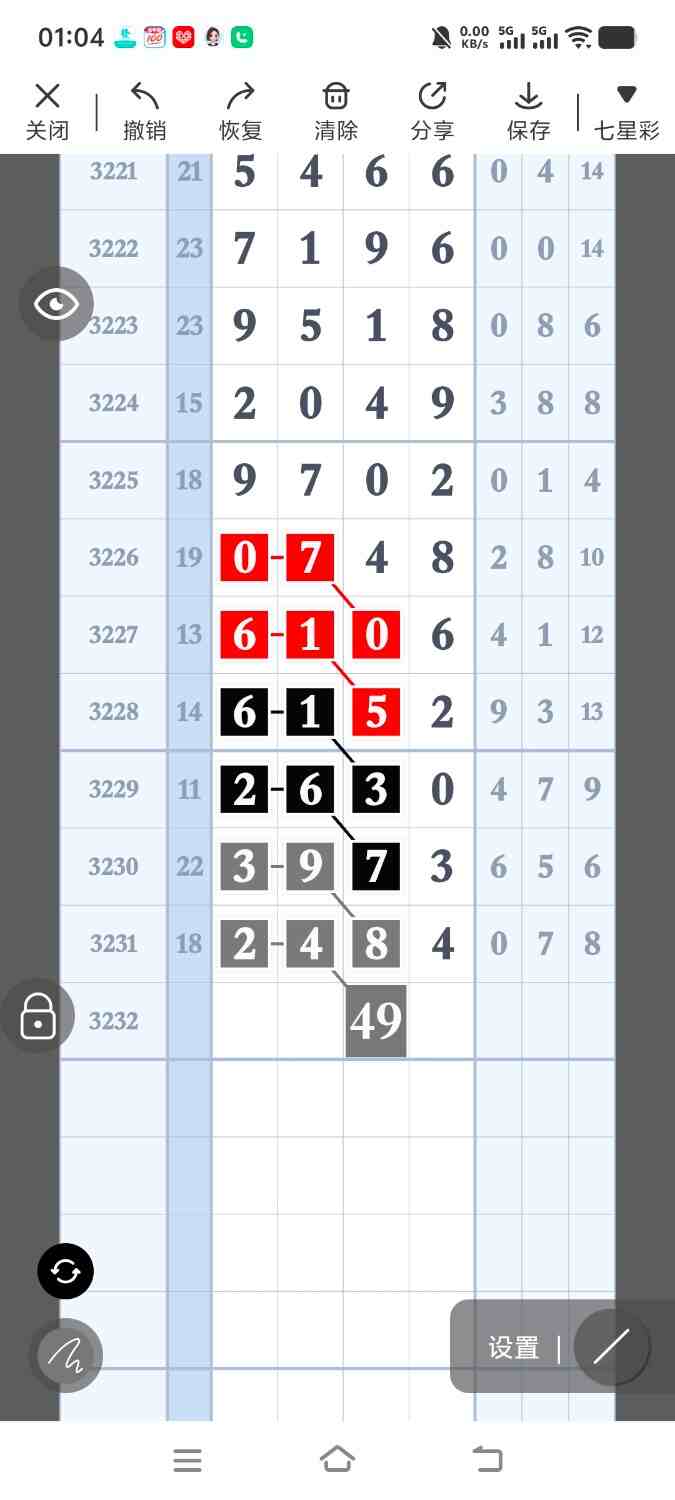Go back using system navigation
Screen dimensions: 675x1500
(487, 1460)
